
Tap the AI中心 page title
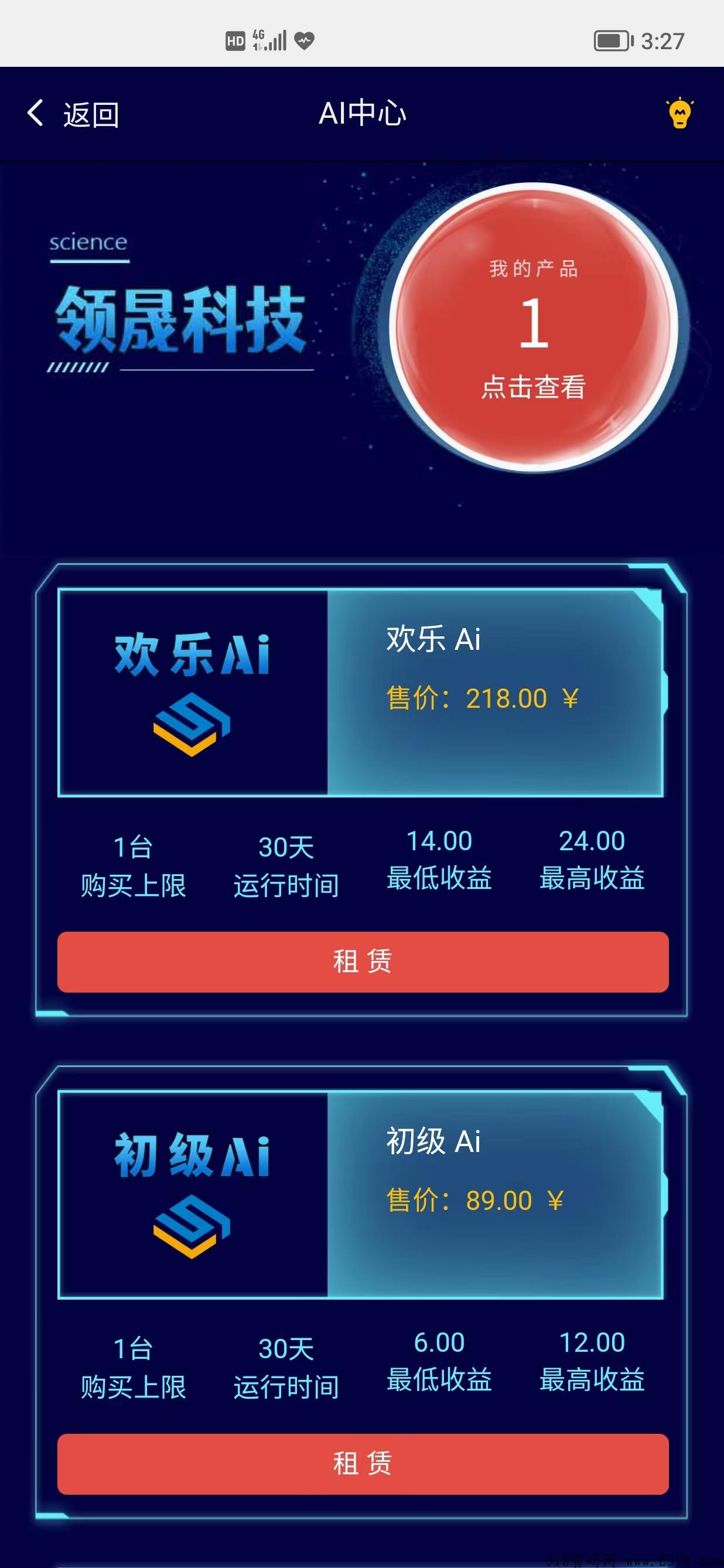pos(362,112)
